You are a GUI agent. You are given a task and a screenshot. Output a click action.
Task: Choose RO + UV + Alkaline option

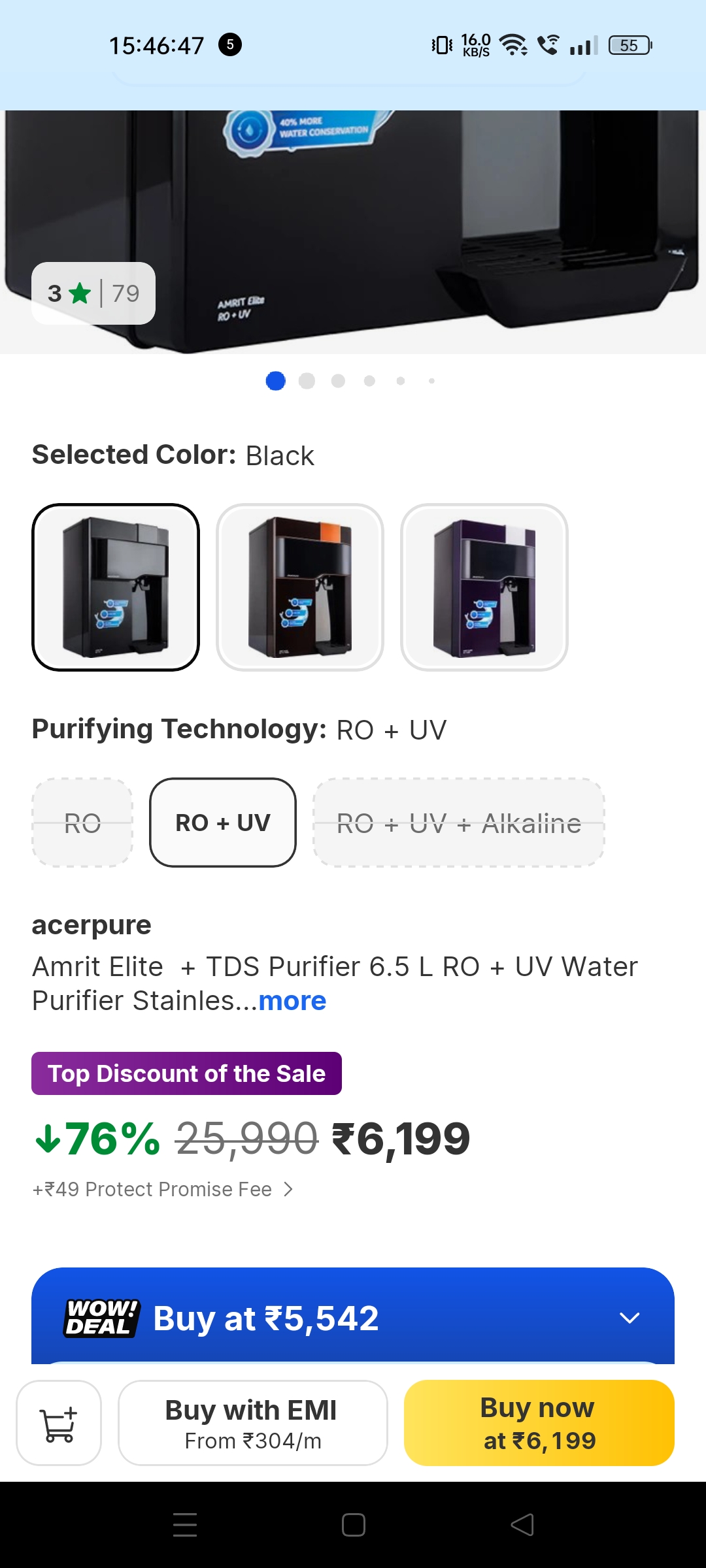pyautogui.click(x=459, y=823)
